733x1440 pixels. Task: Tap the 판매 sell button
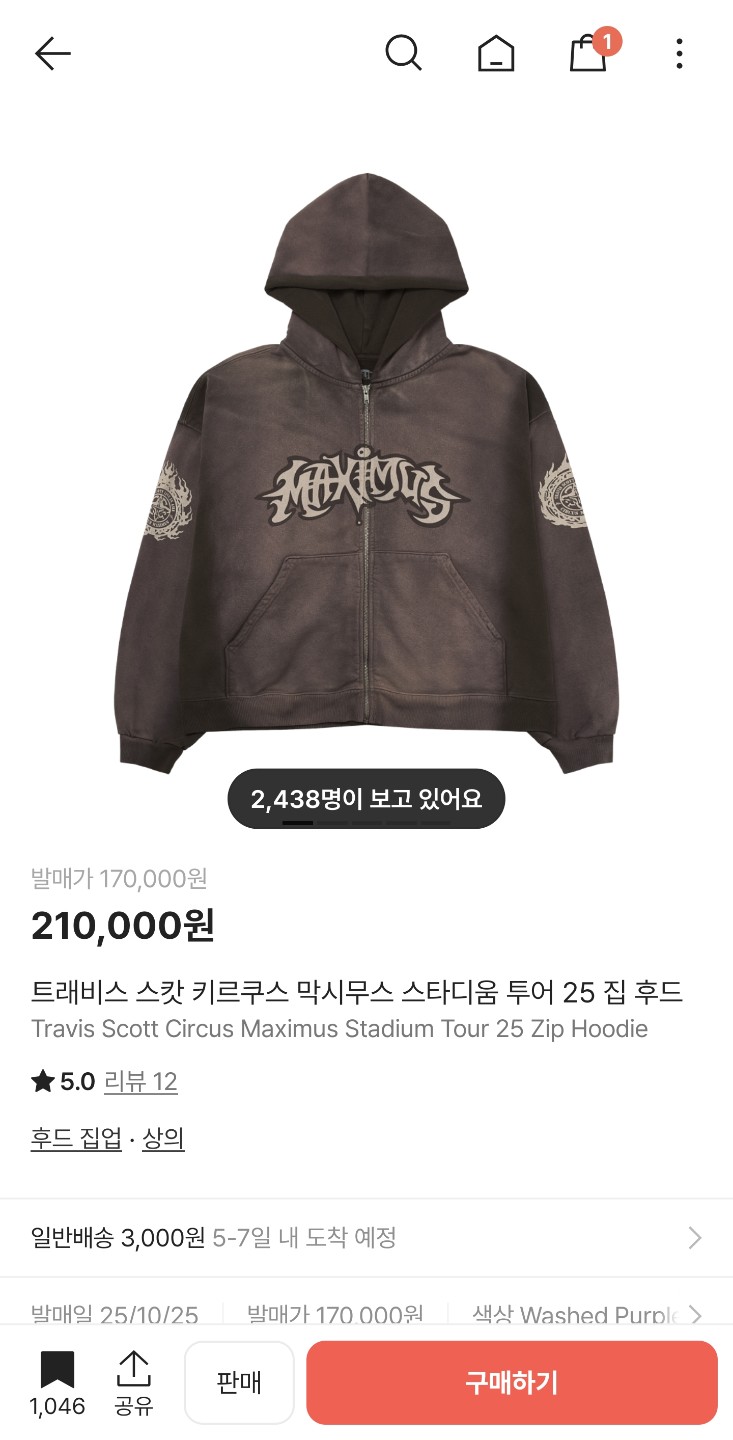click(x=239, y=1383)
